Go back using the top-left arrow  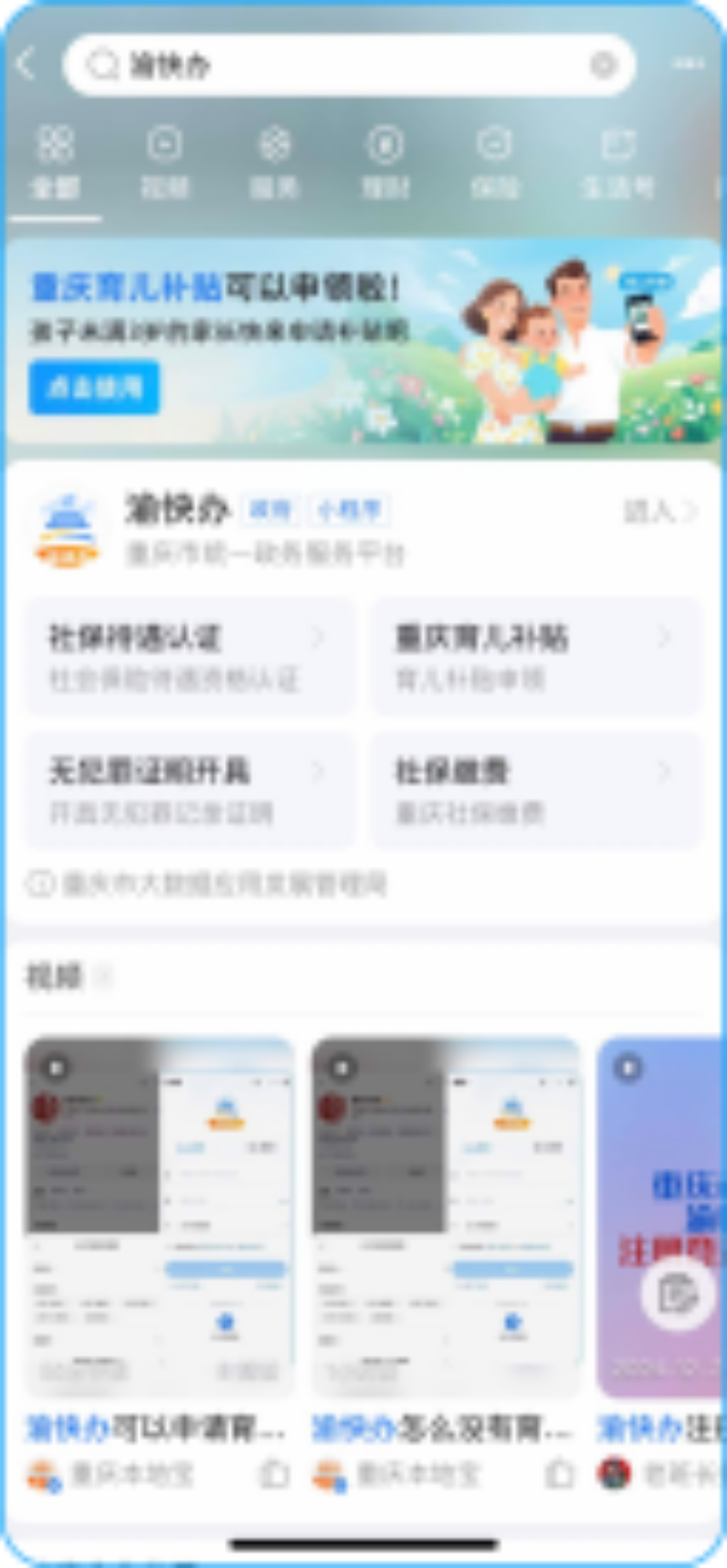coord(26,65)
